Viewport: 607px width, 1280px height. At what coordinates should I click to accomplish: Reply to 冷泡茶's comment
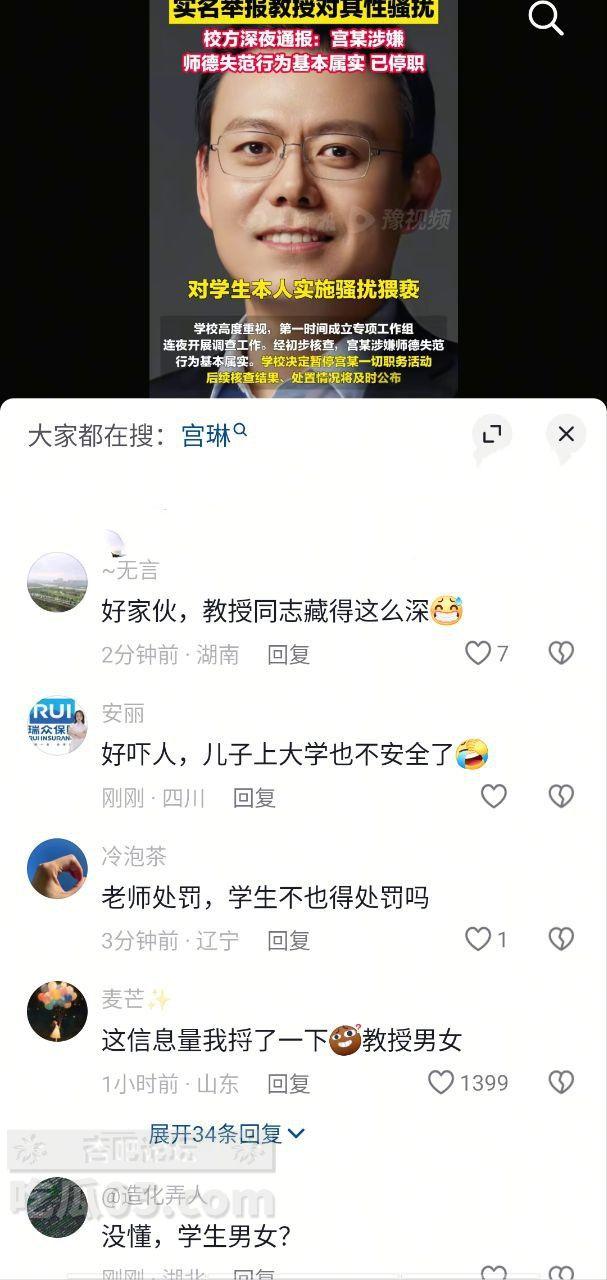tap(288, 941)
